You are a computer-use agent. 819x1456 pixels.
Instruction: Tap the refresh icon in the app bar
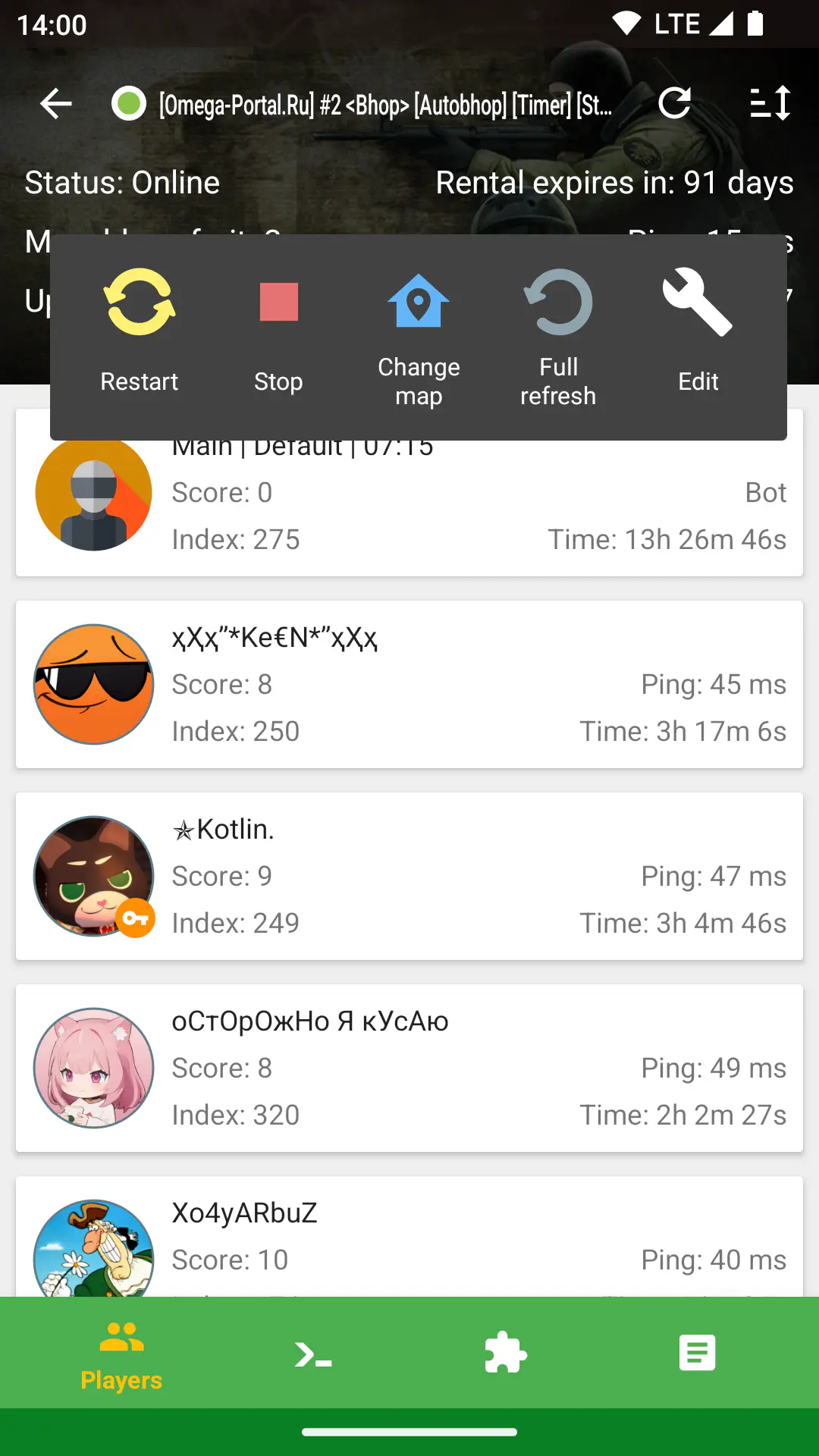click(674, 103)
